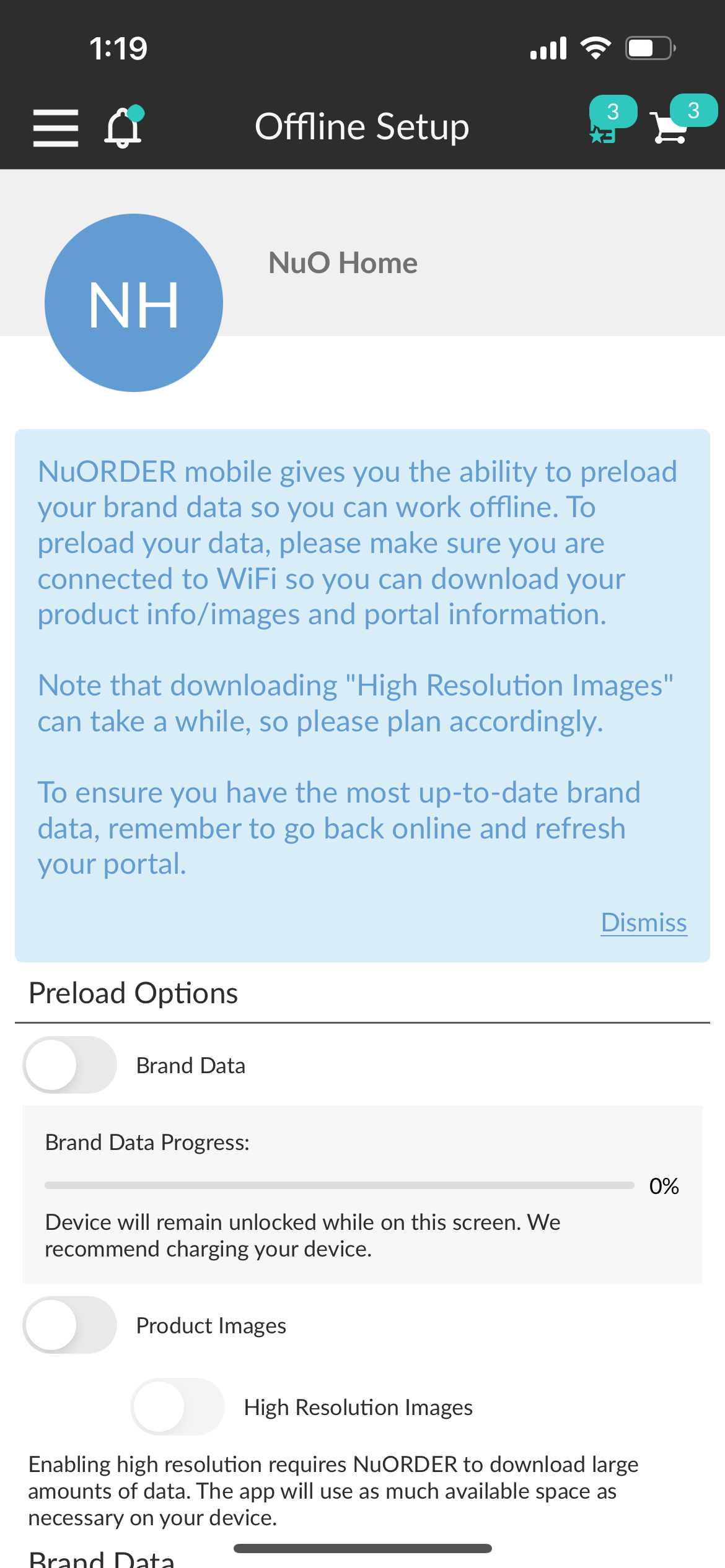The width and height of the screenshot is (725, 1568).
Task: Turn on Product Images preload
Action: (x=70, y=1325)
